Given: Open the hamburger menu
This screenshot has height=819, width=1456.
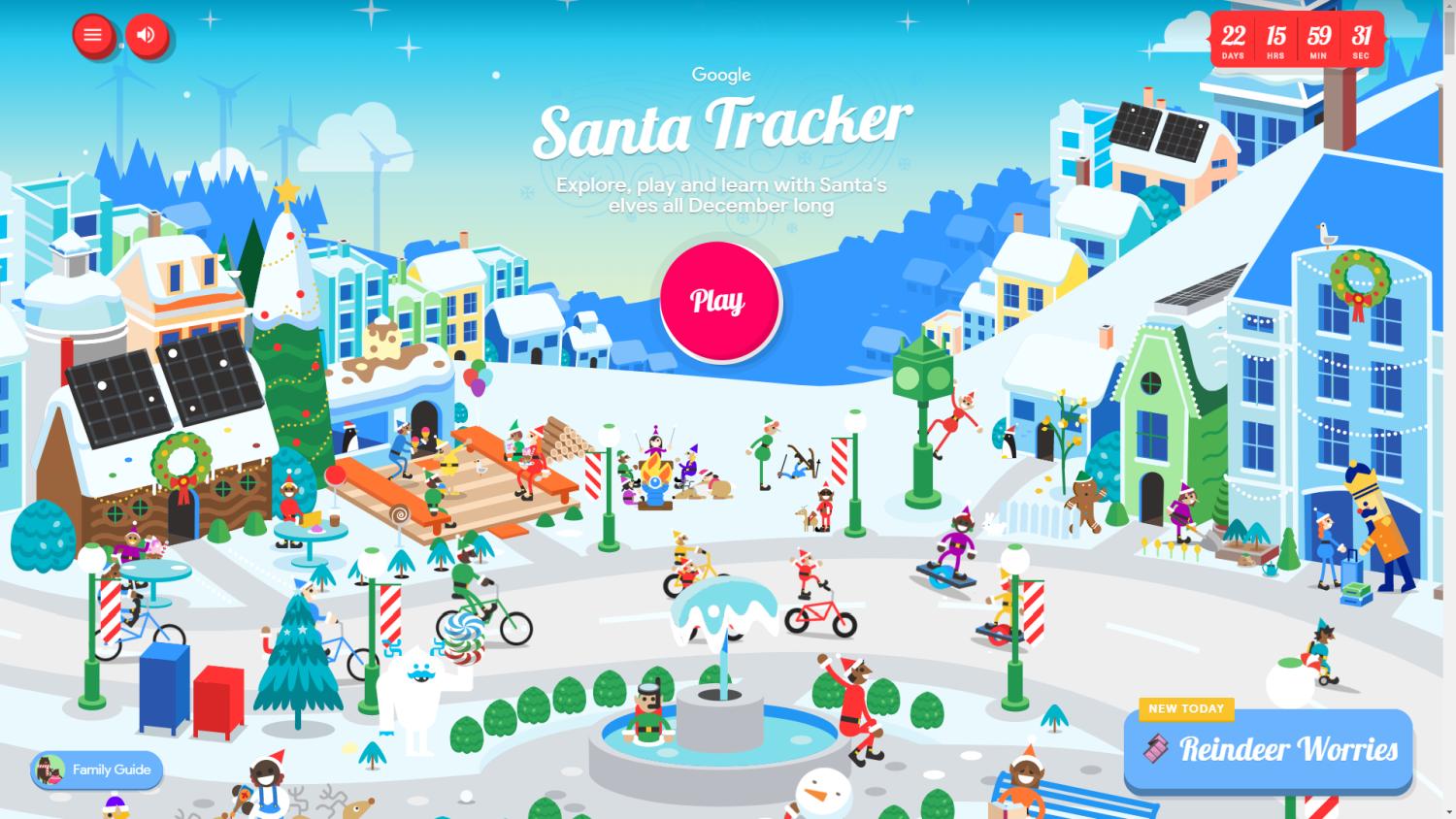Looking at the screenshot, I should [x=92, y=36].
